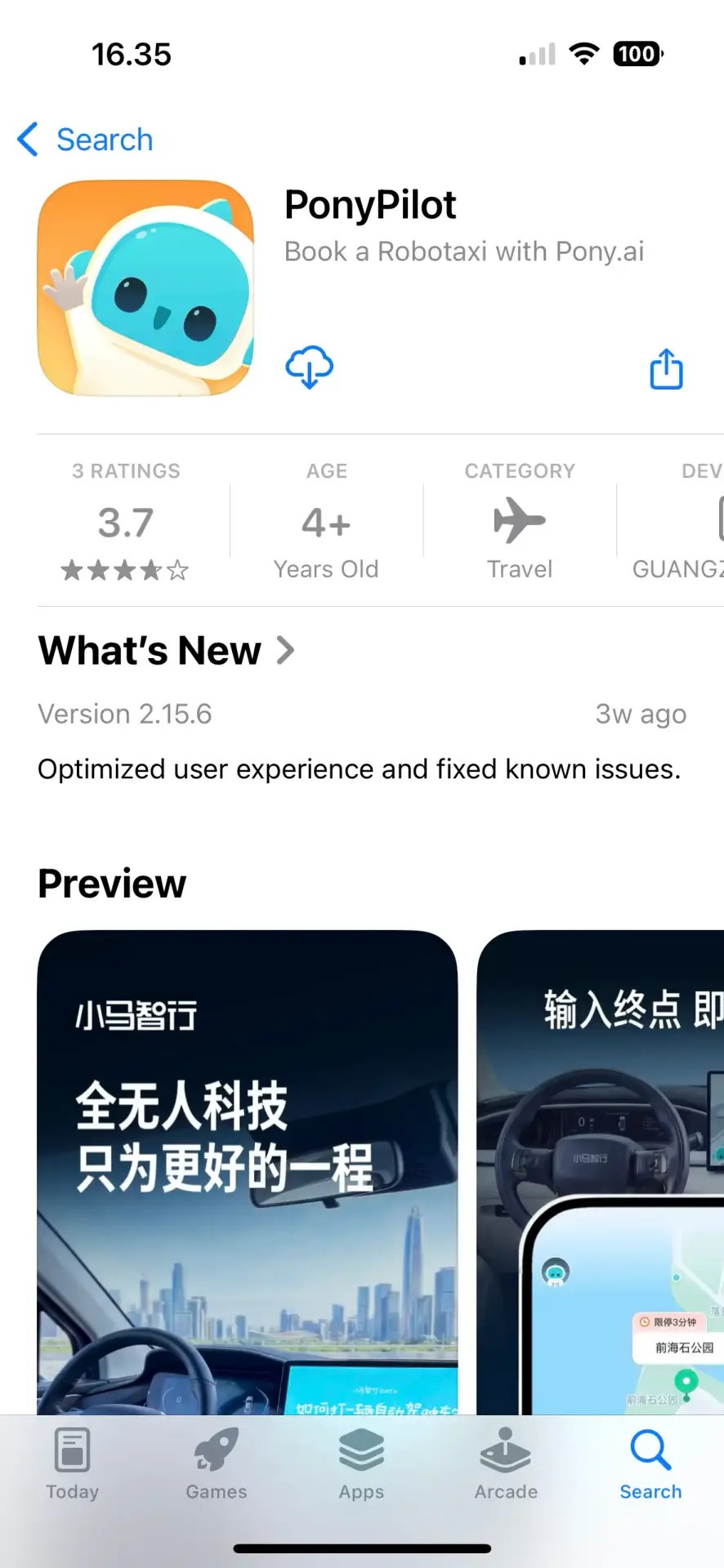Open the second preview screenshot
Image resolution: width=724 pixels, height=1568 pixels.
pyautogui.click(x=601, y=1172)
